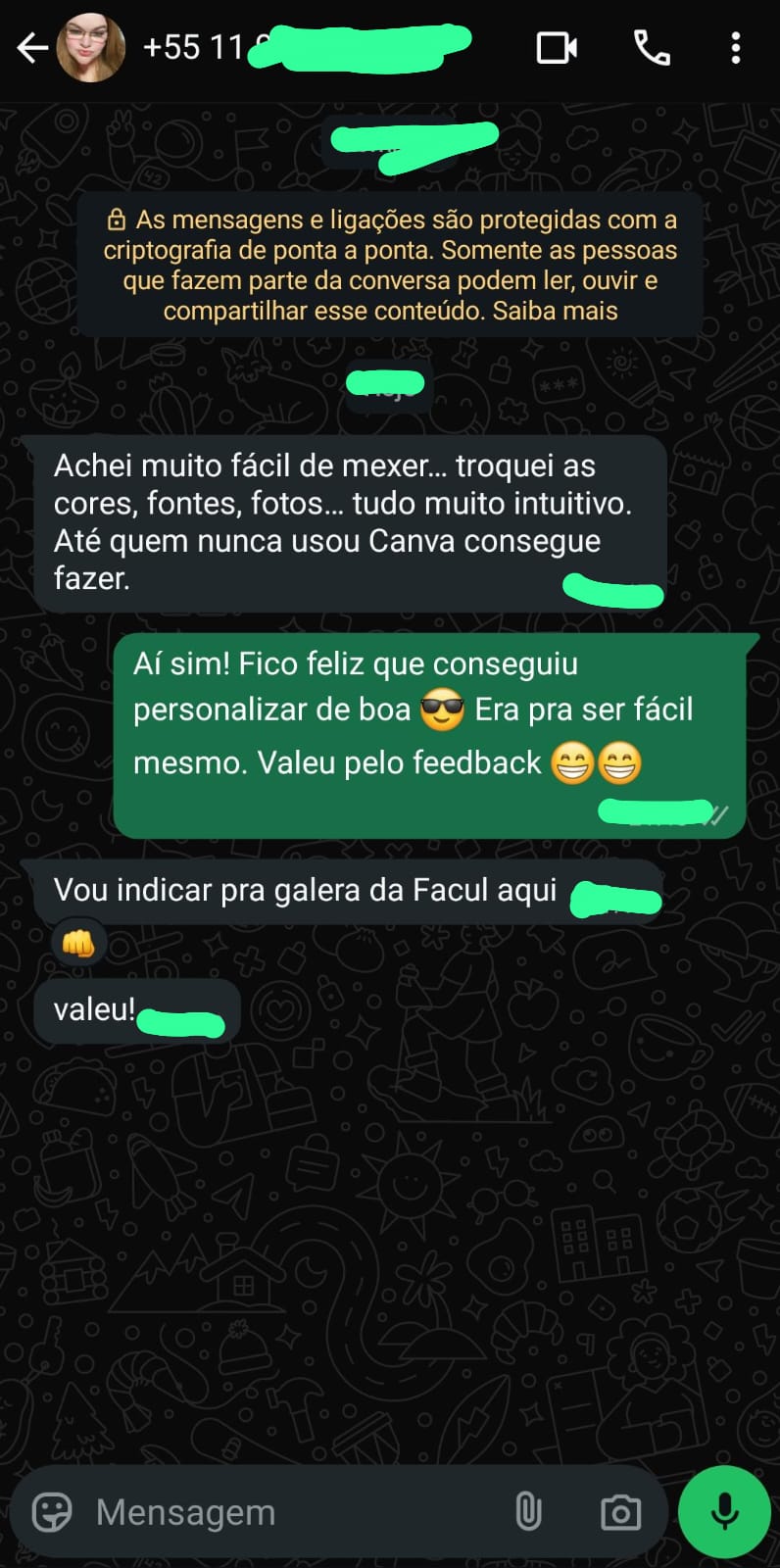Viewport: 780px width, 1568px height.
Task: Open the emoji and sticker picker
Action: pos(52,1512)
